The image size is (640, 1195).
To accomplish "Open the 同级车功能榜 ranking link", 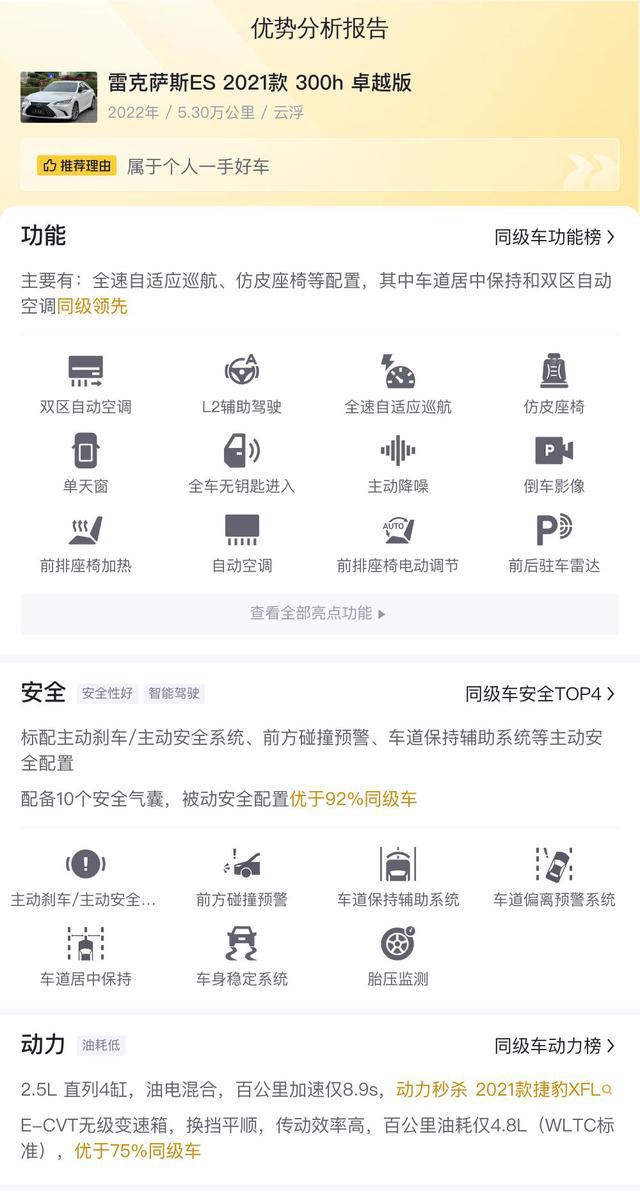I will (554, 237).
